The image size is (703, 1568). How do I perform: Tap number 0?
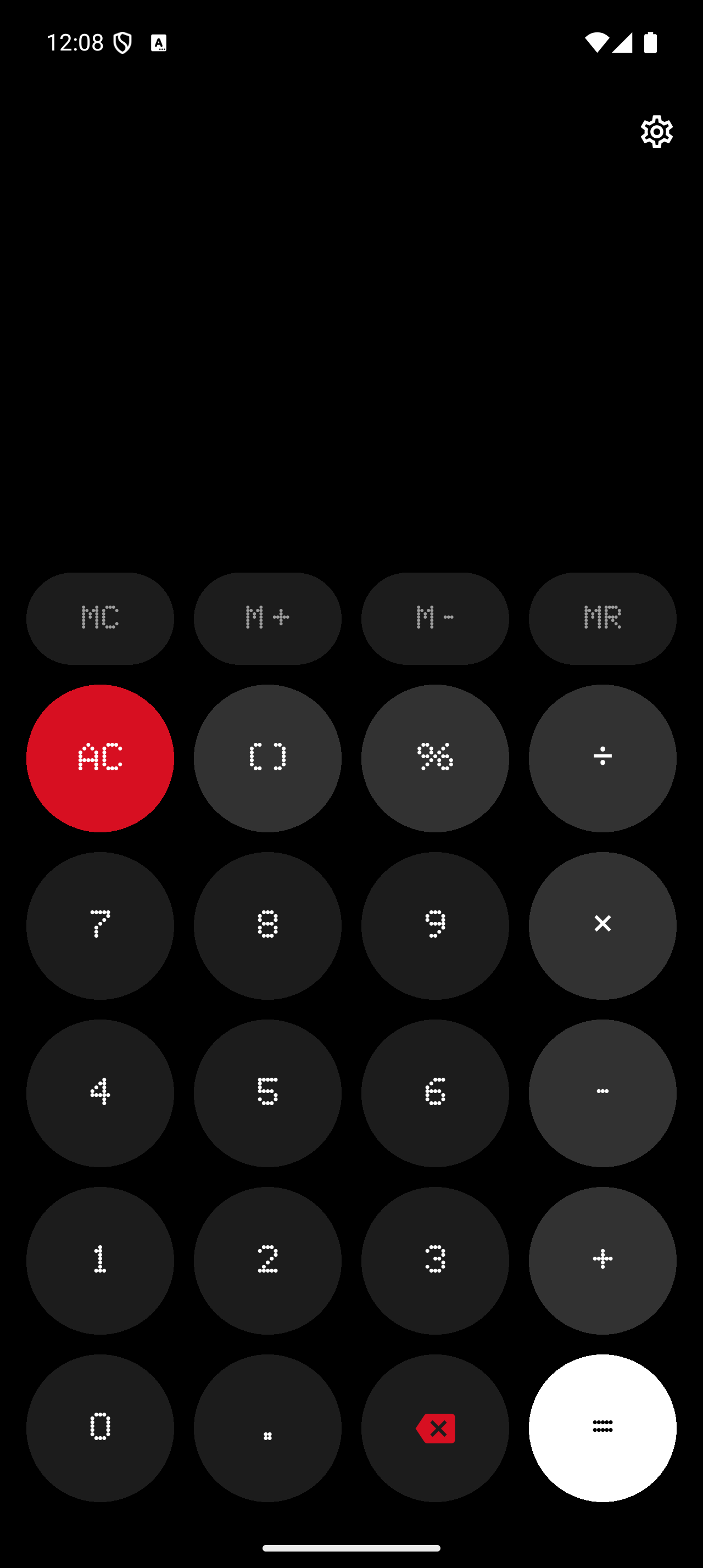[100, 1427]
